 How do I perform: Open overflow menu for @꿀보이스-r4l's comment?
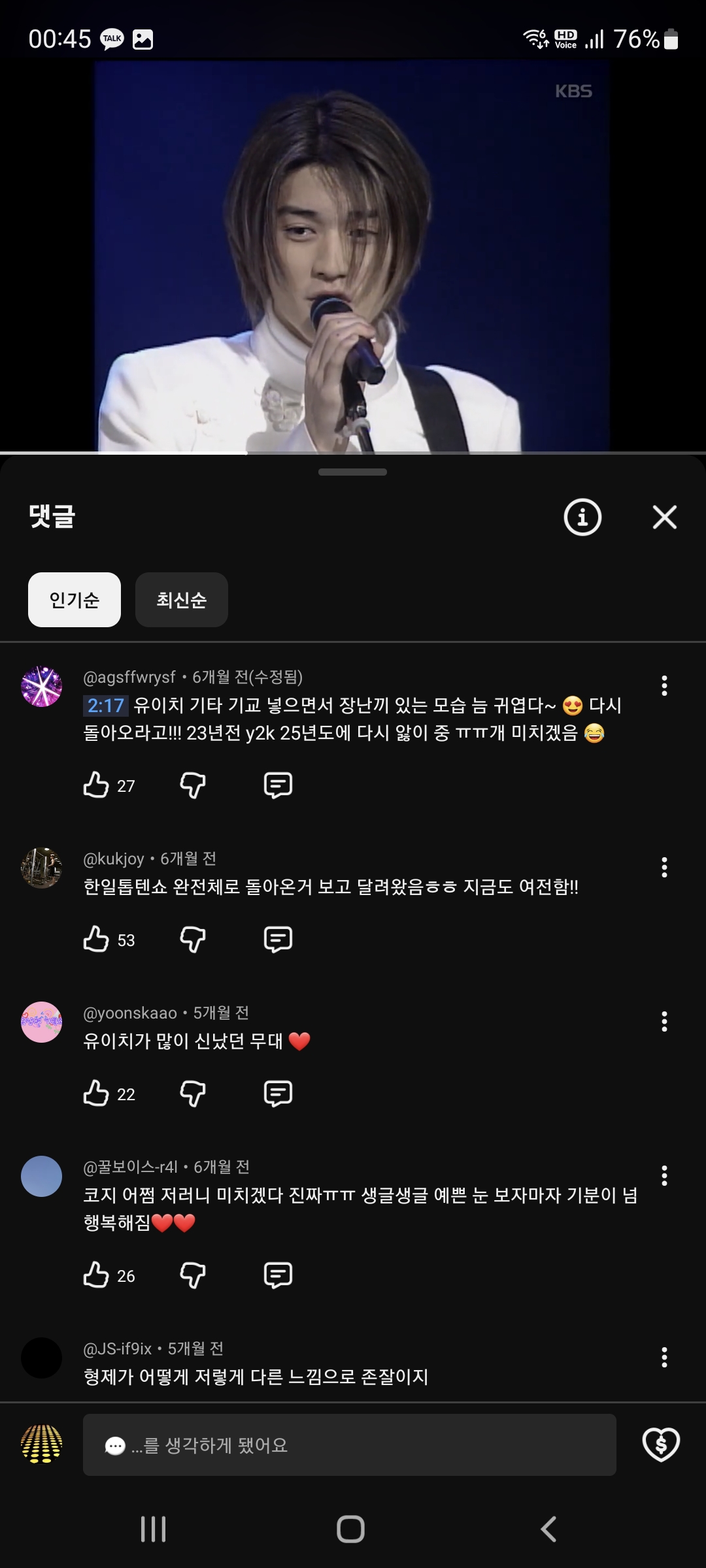[x=664, y=1176]
